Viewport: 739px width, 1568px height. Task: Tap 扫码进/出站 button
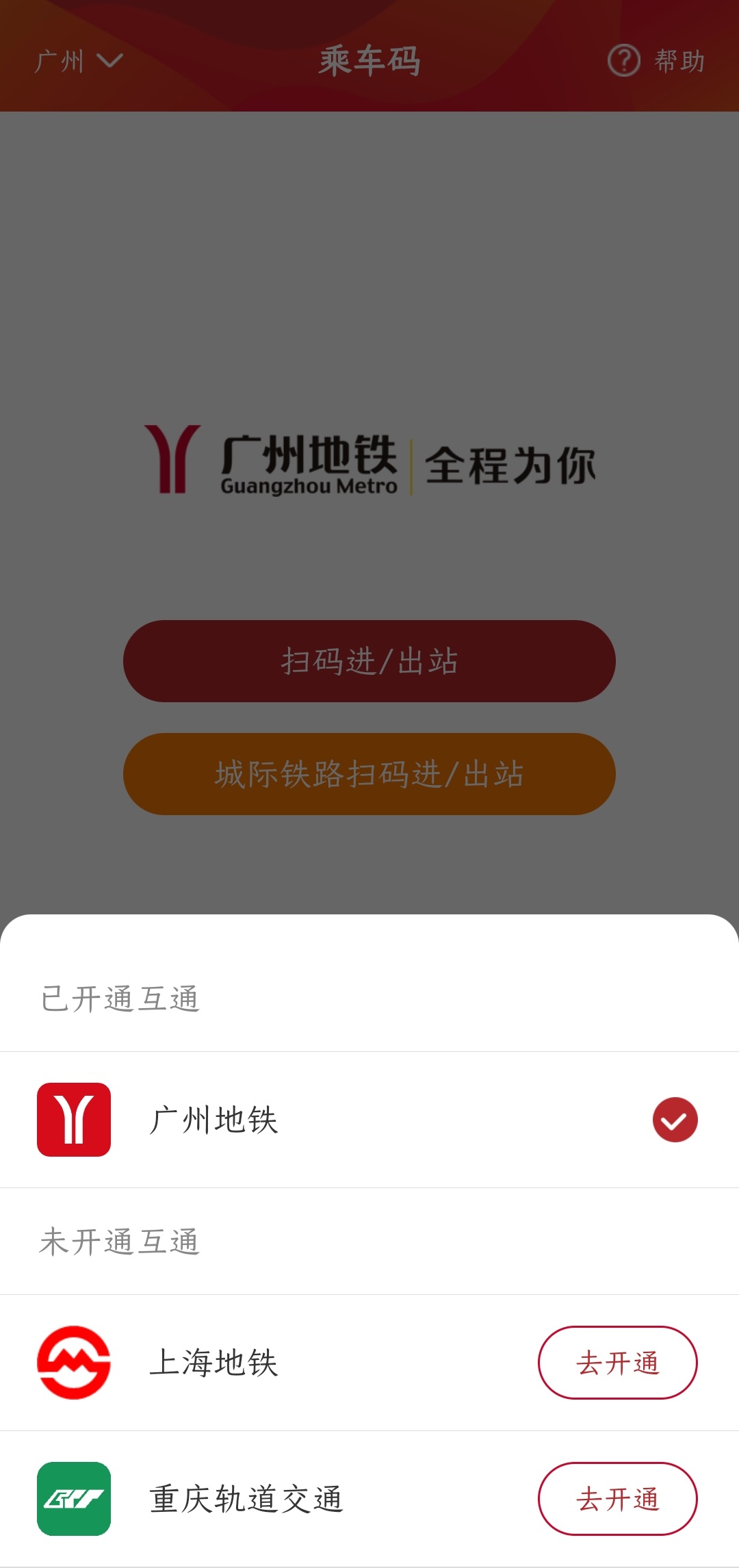369,661
